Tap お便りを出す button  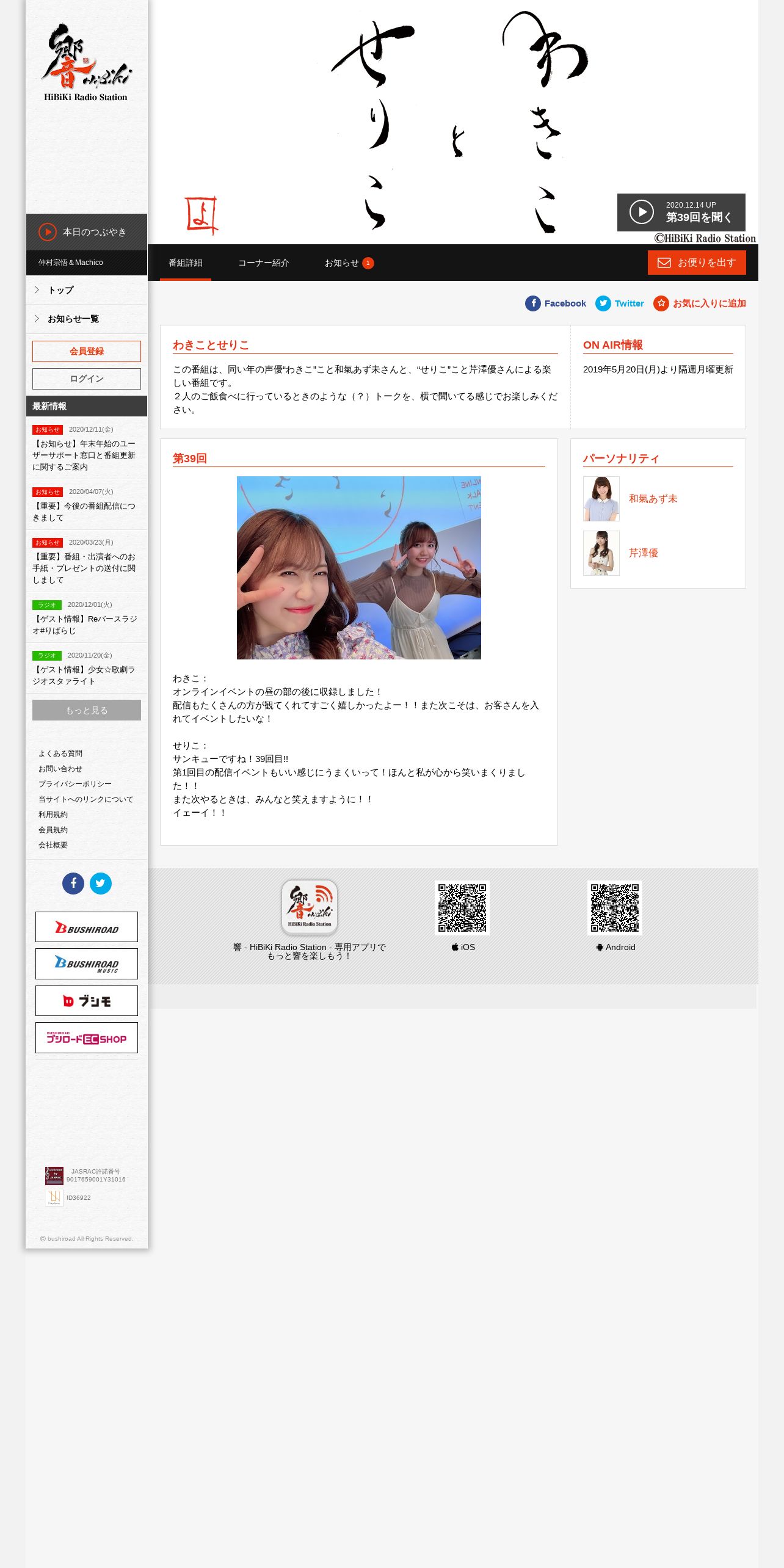[697, 263]
